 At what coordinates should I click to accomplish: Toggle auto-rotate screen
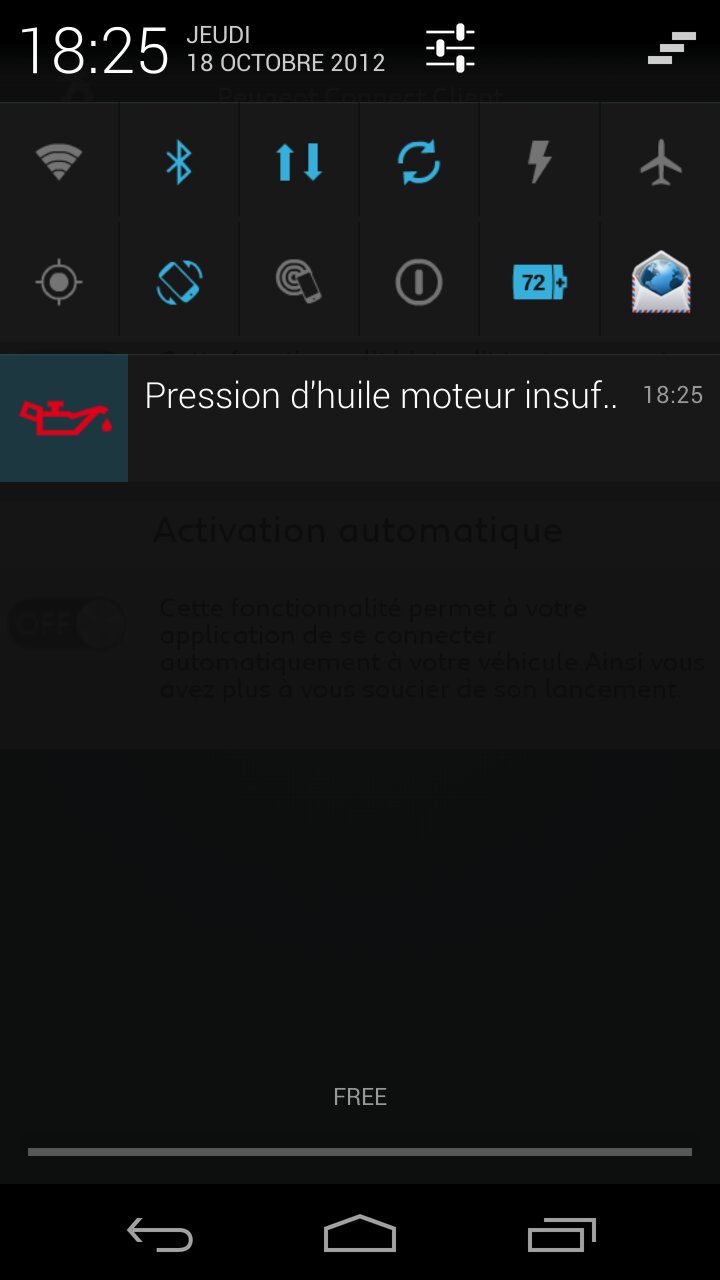click(179, 282)
